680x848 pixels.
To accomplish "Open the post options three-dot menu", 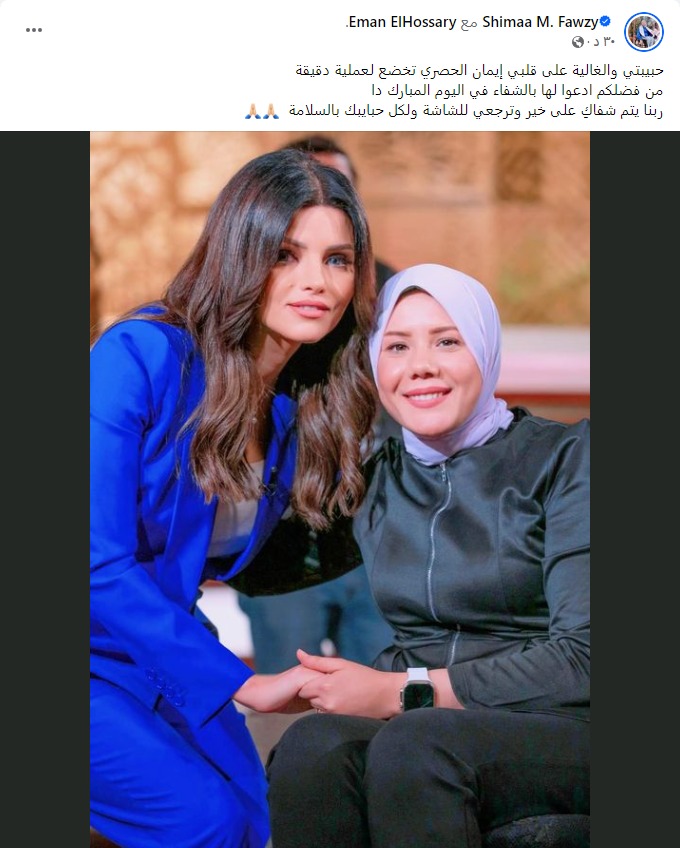I will (34, 30).
